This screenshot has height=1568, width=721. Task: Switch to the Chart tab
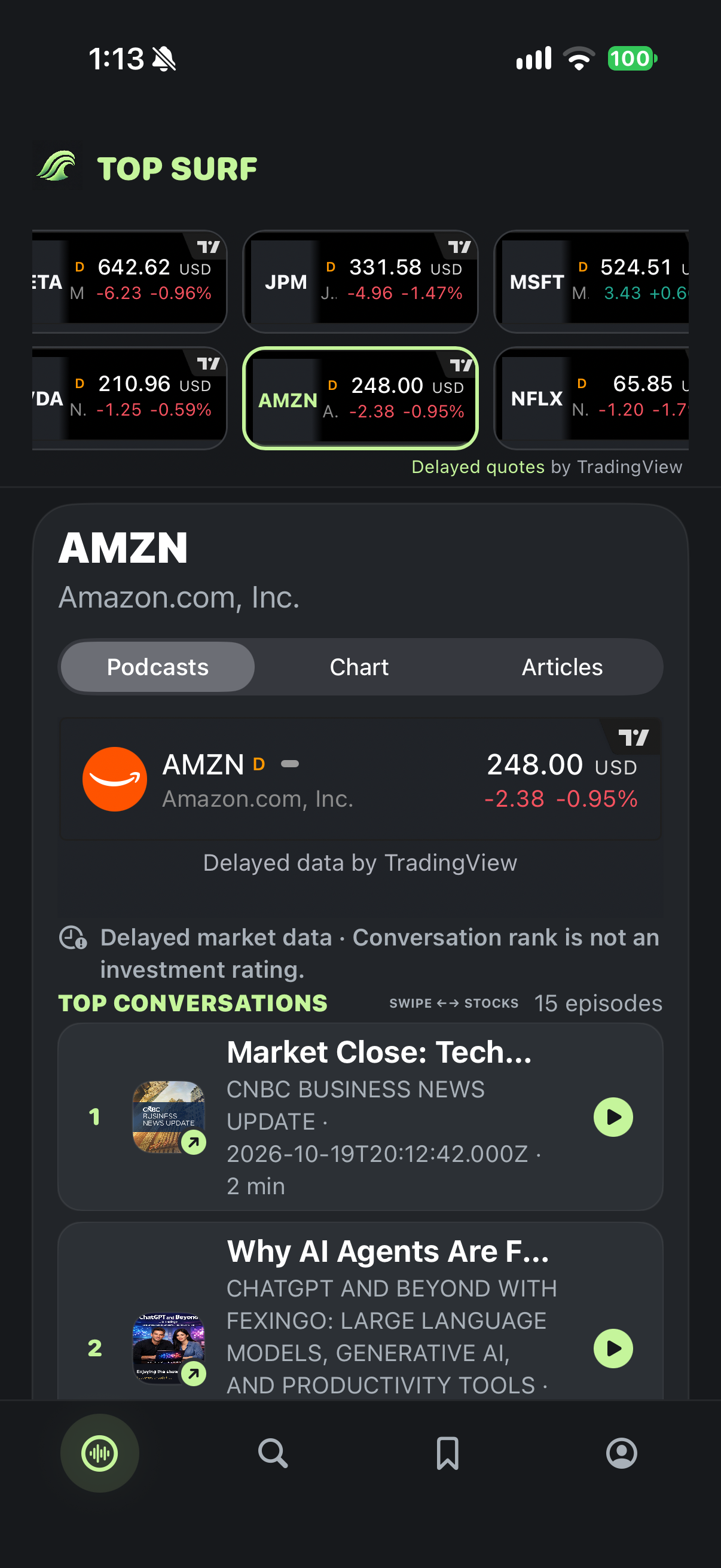pos(359,667)
